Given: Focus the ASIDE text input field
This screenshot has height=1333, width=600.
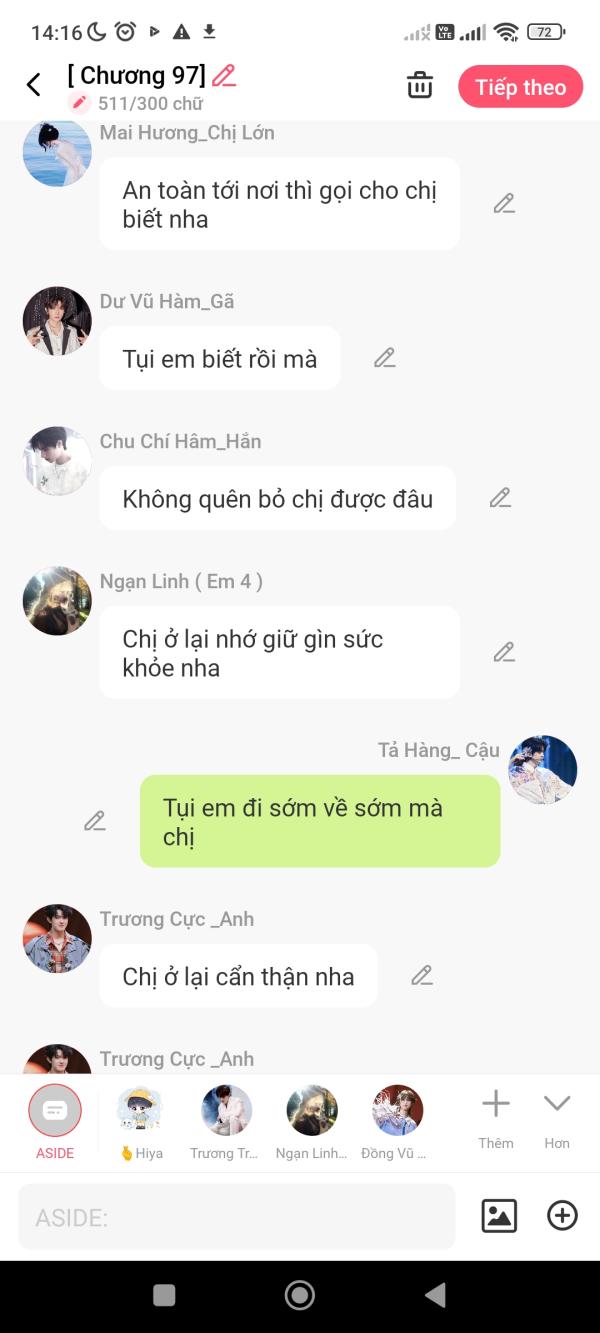Looking at the screenshot, I should (237, 1217).
